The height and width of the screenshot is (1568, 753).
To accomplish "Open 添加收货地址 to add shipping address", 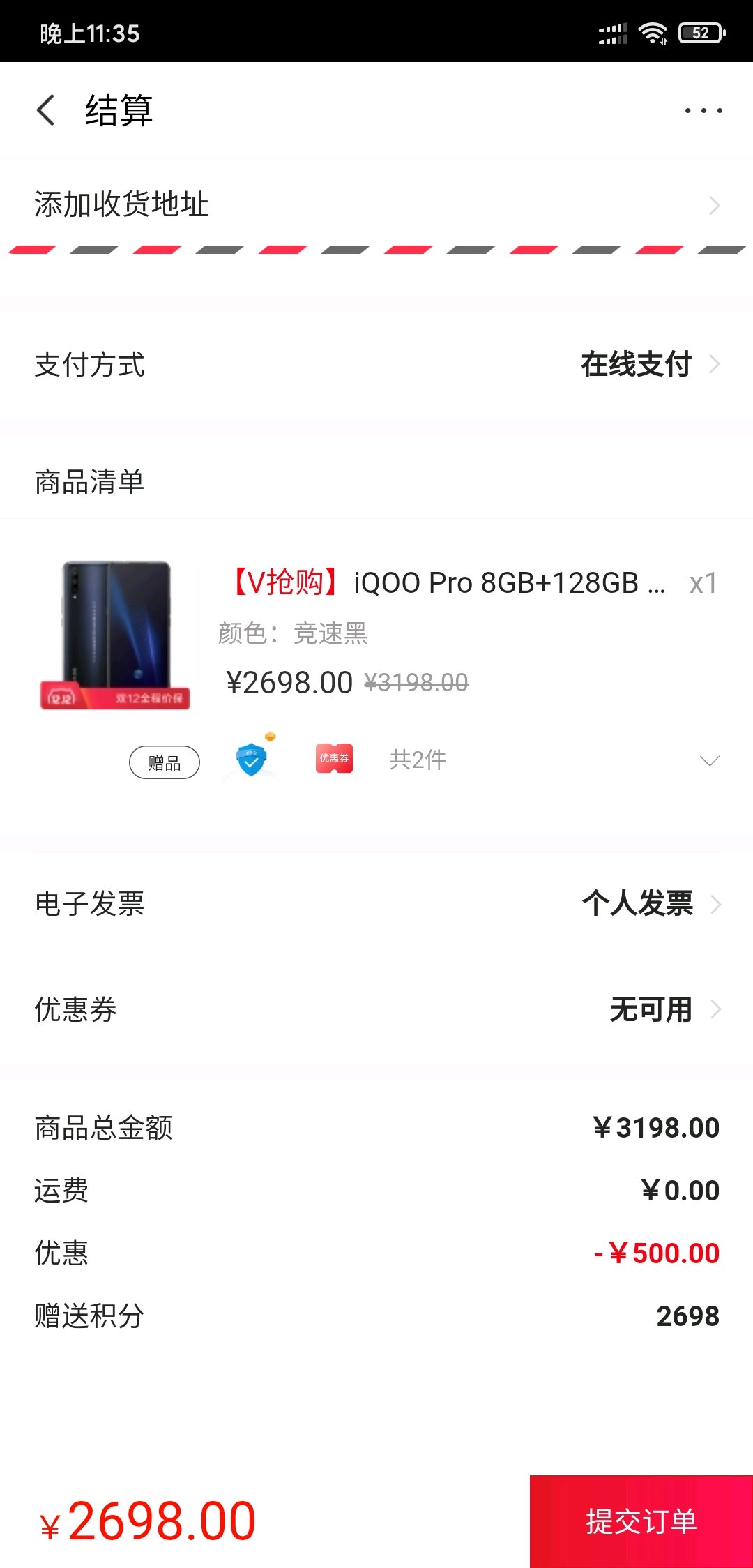I will 376,205.
